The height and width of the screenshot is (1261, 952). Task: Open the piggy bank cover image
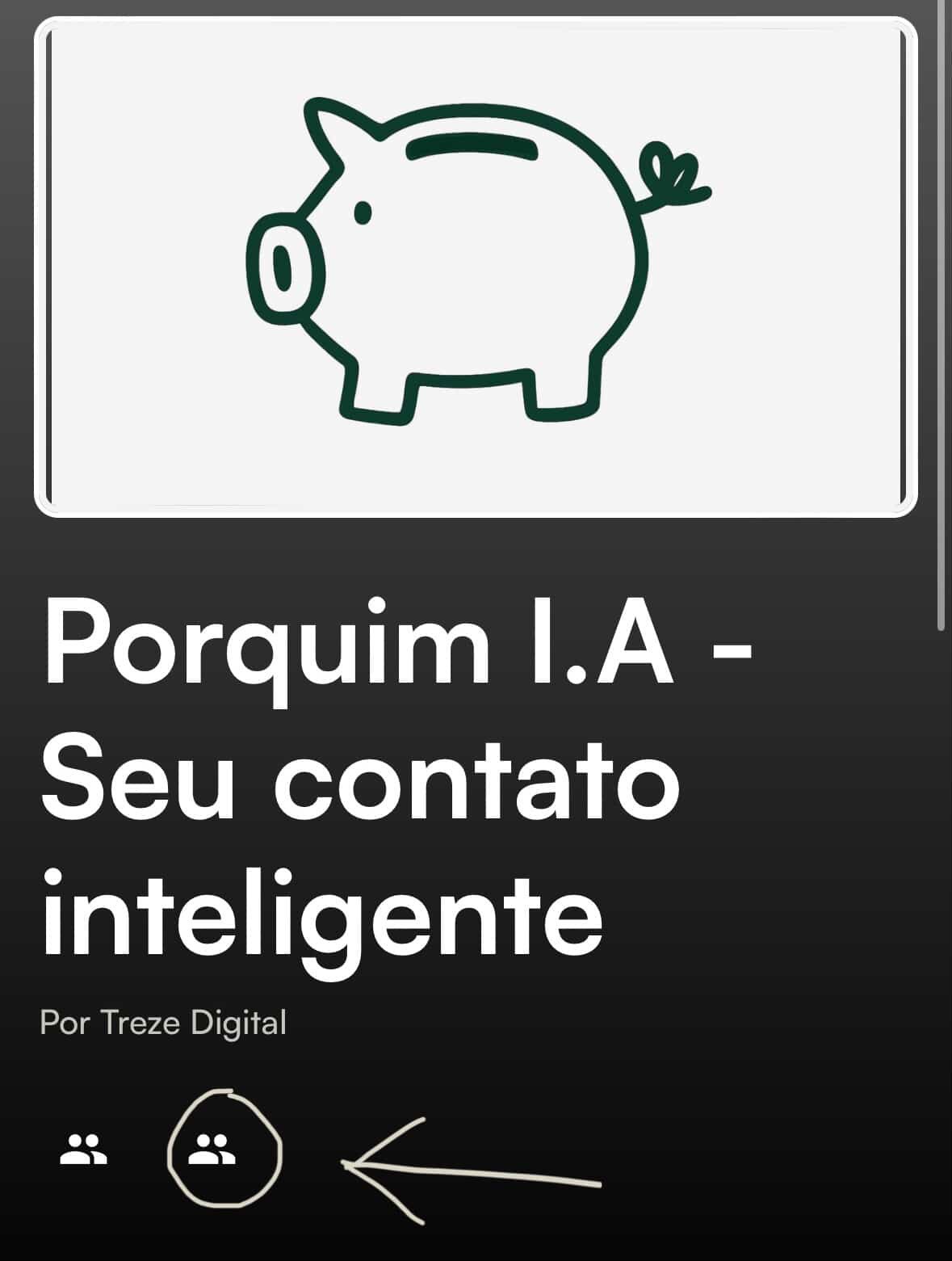476,267
